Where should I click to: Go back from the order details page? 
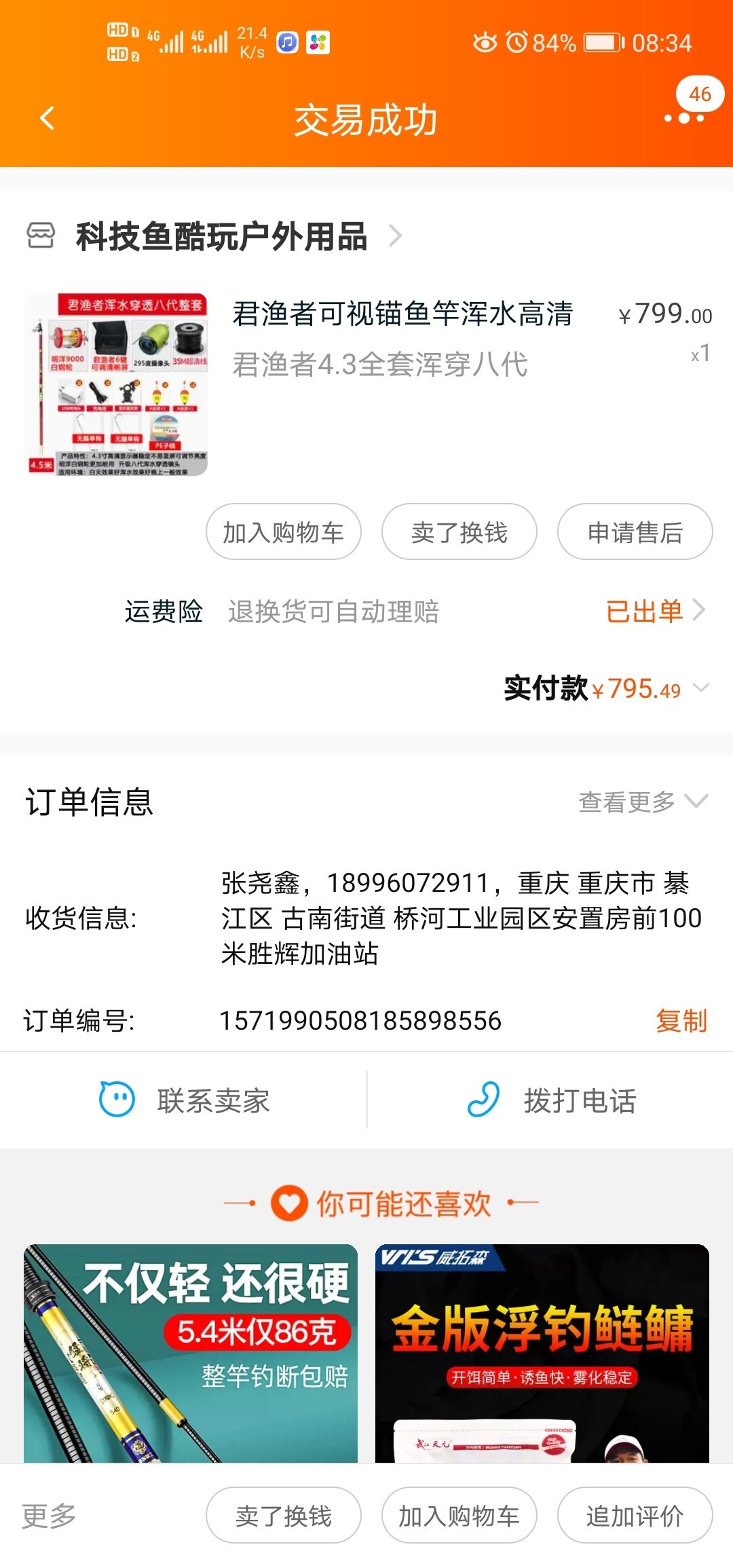47,119
